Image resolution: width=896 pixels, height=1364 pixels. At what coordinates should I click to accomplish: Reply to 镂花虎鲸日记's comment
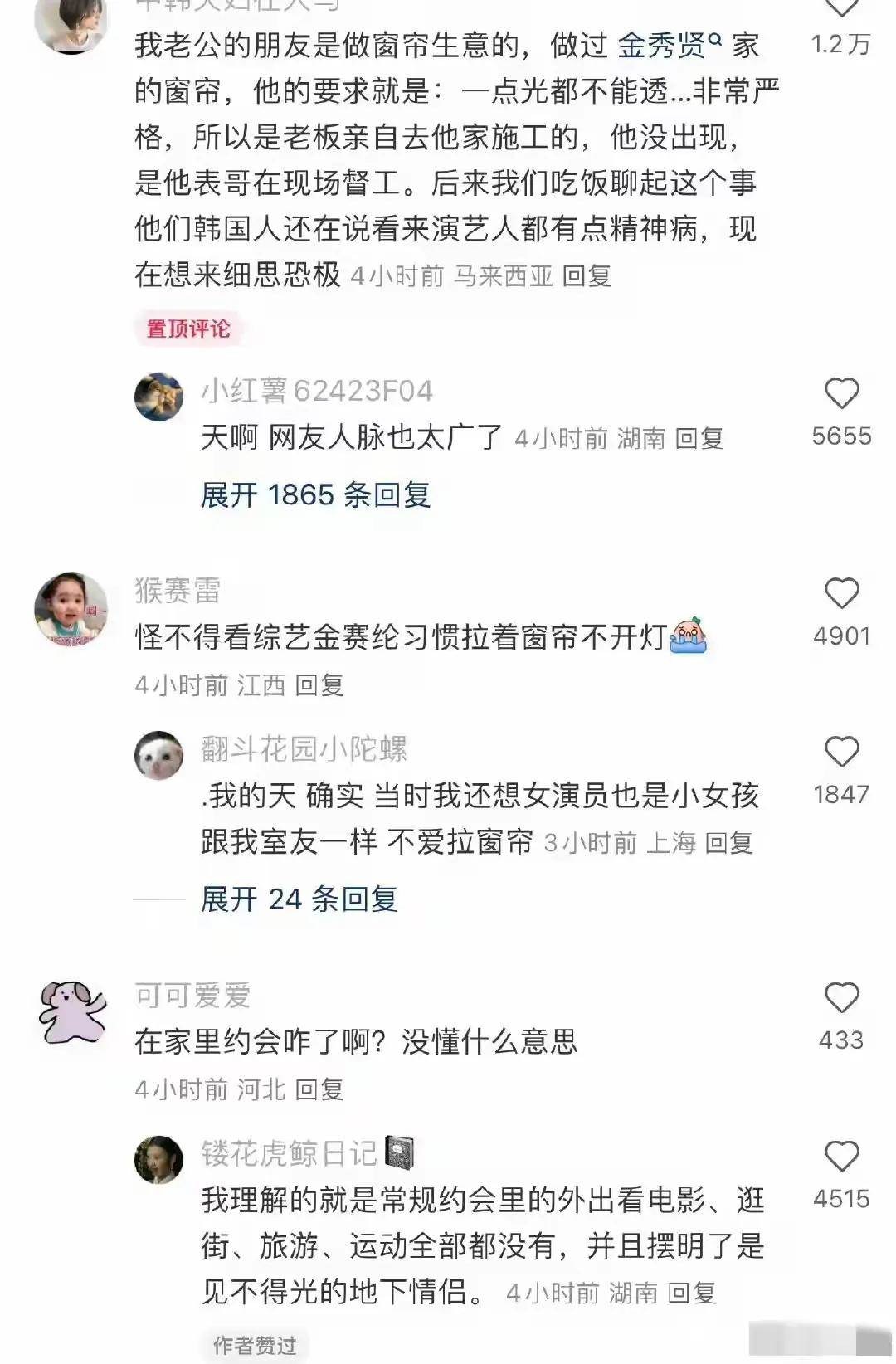pyautogui.click(x=692, y=1293)
